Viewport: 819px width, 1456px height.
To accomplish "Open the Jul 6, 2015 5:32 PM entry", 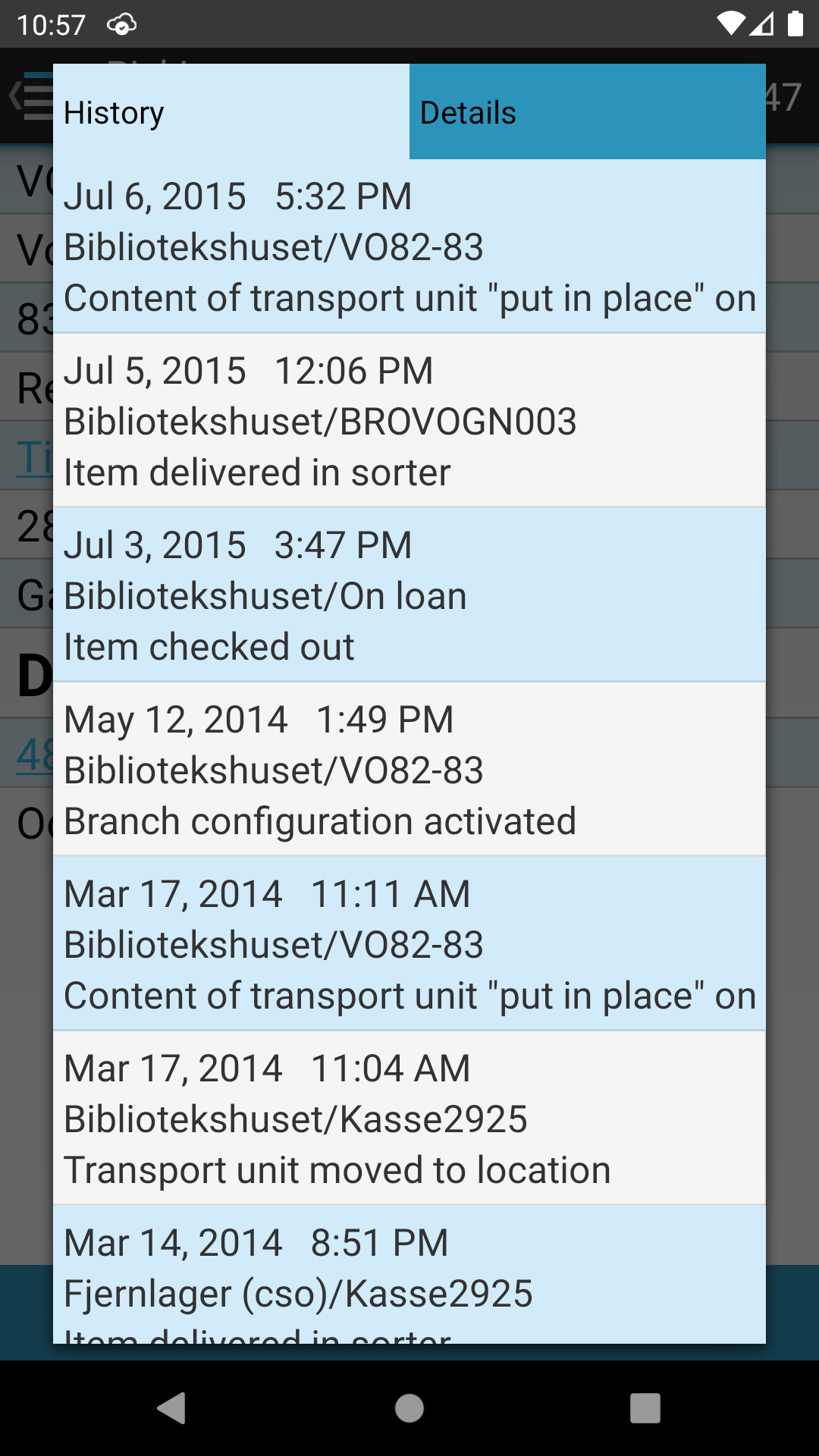I will pyautogui.click(x=409, y=246).
